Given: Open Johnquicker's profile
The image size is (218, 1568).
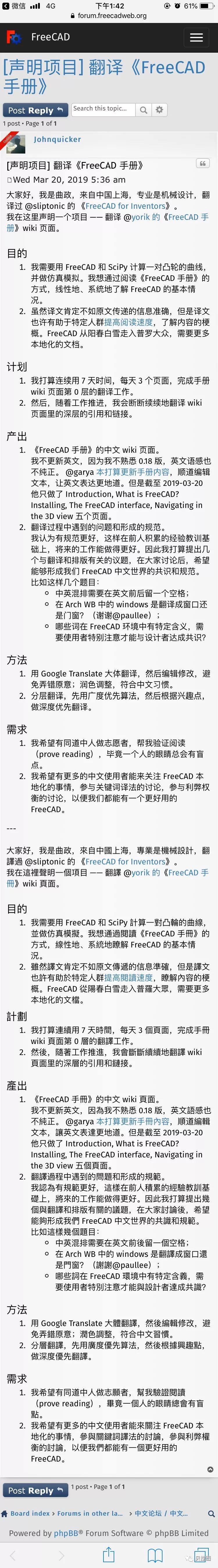Looking at the screenshot, I should 57,139.
